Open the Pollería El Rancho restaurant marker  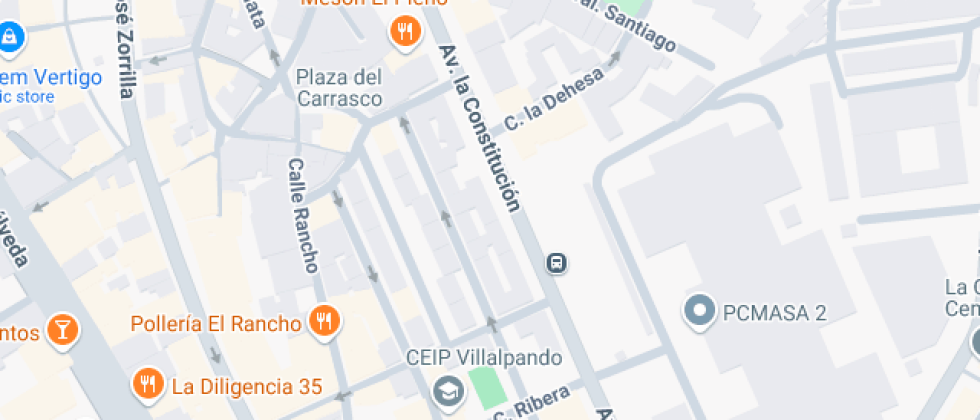[324, 322]
